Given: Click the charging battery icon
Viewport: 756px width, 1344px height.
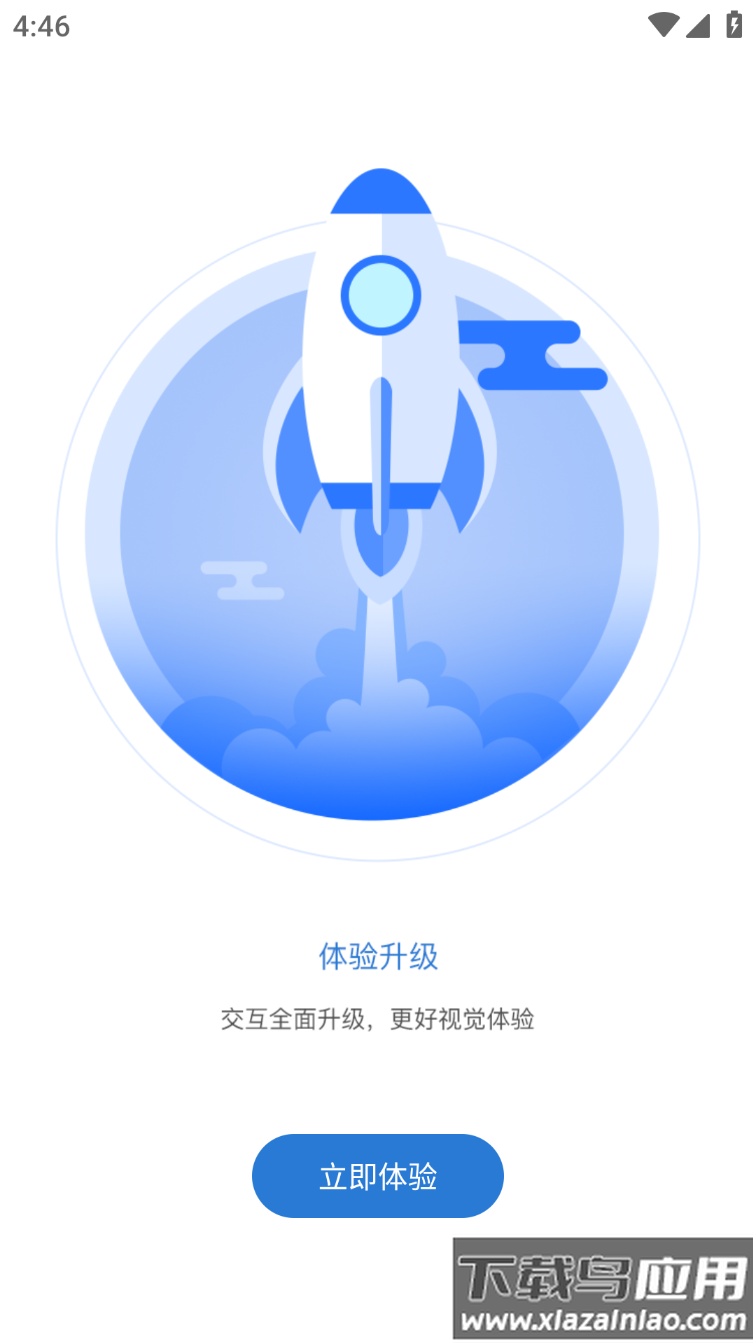Looking at the screenshot, I should (735, 24).
